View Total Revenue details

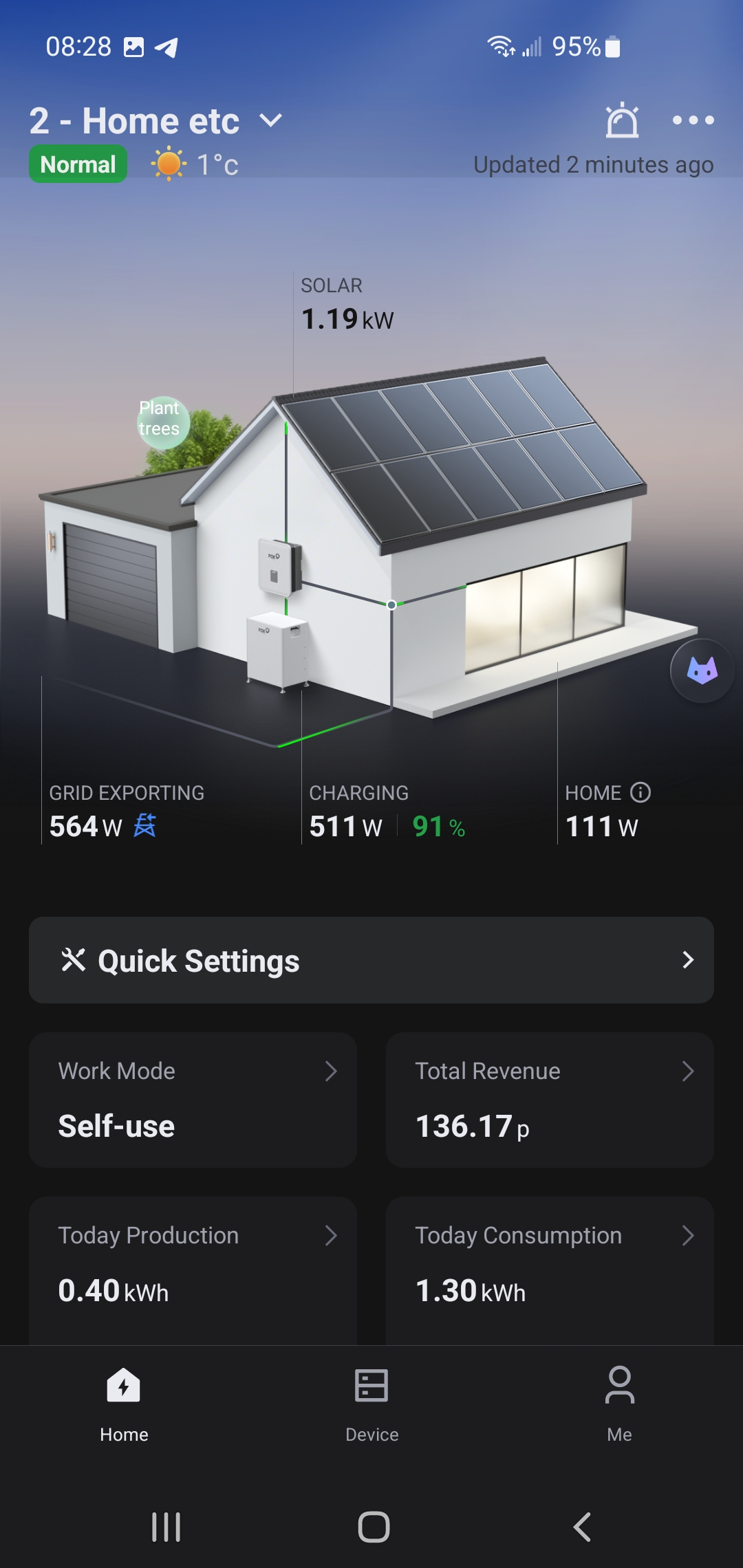550,1099
